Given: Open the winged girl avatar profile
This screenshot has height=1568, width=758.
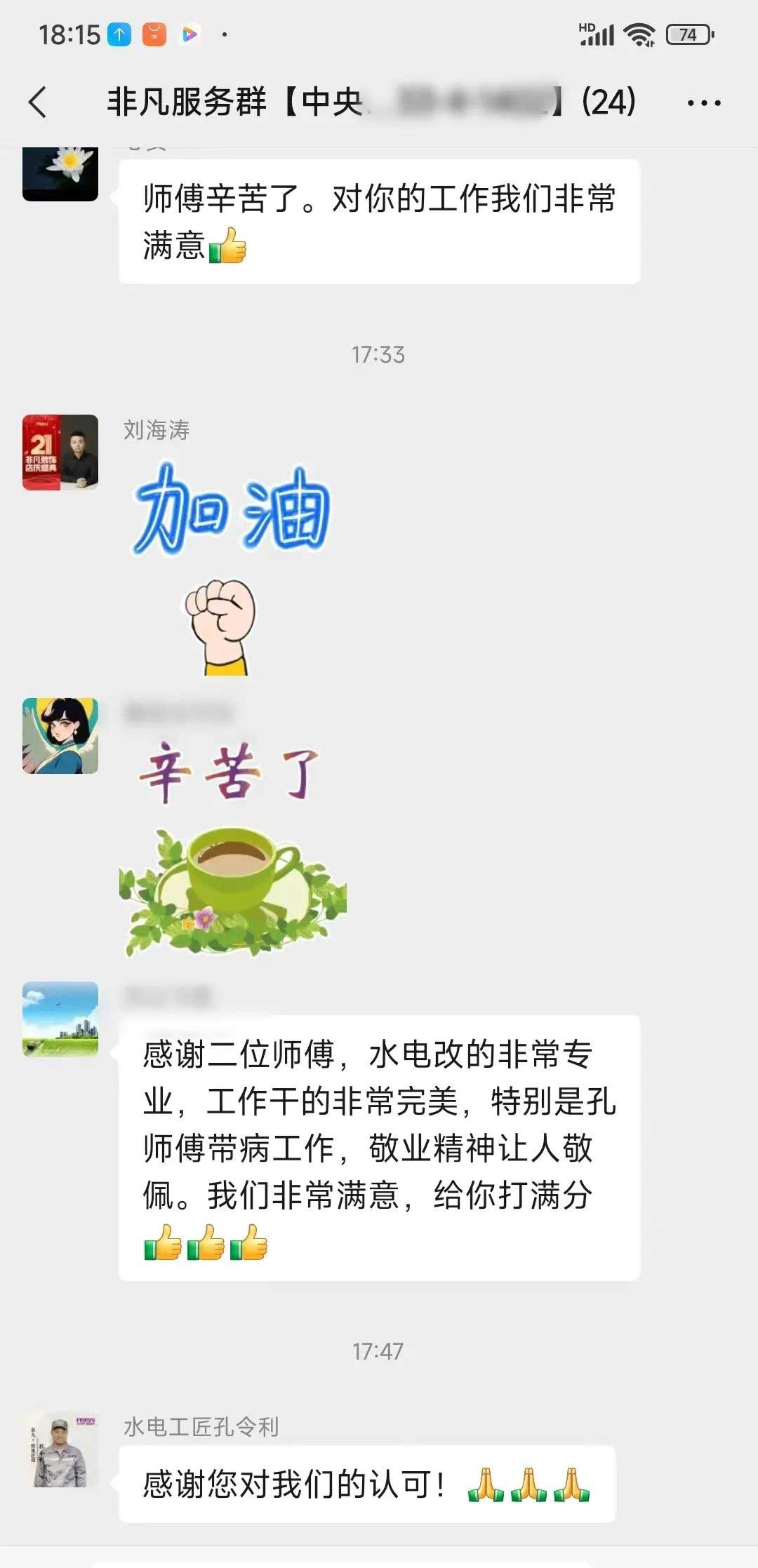Looking at the screenshot, I should point(60,736).
